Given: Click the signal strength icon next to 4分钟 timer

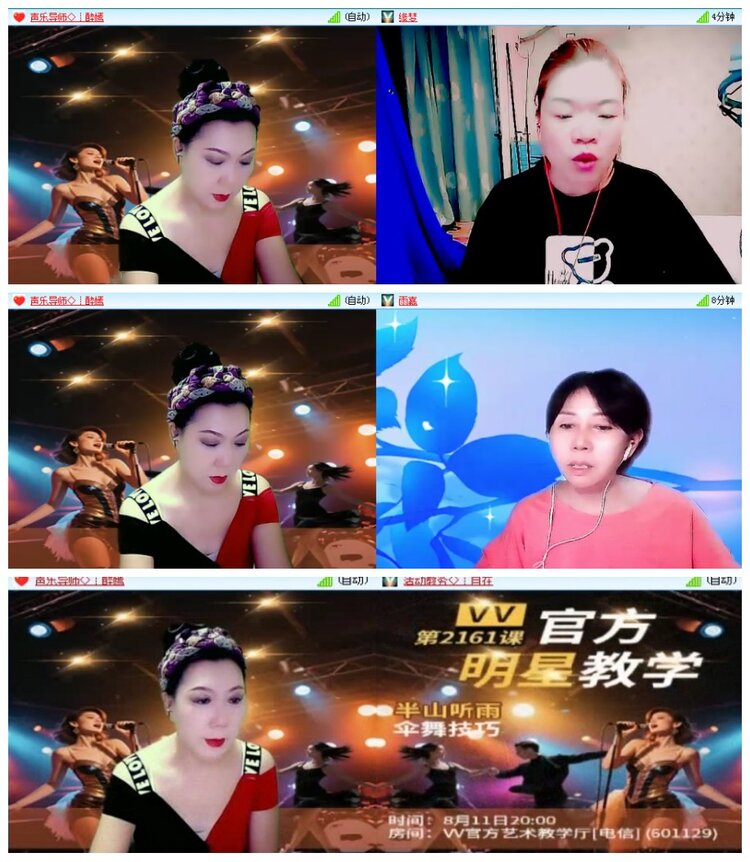Looking at the screenshot, I should 703,15.
